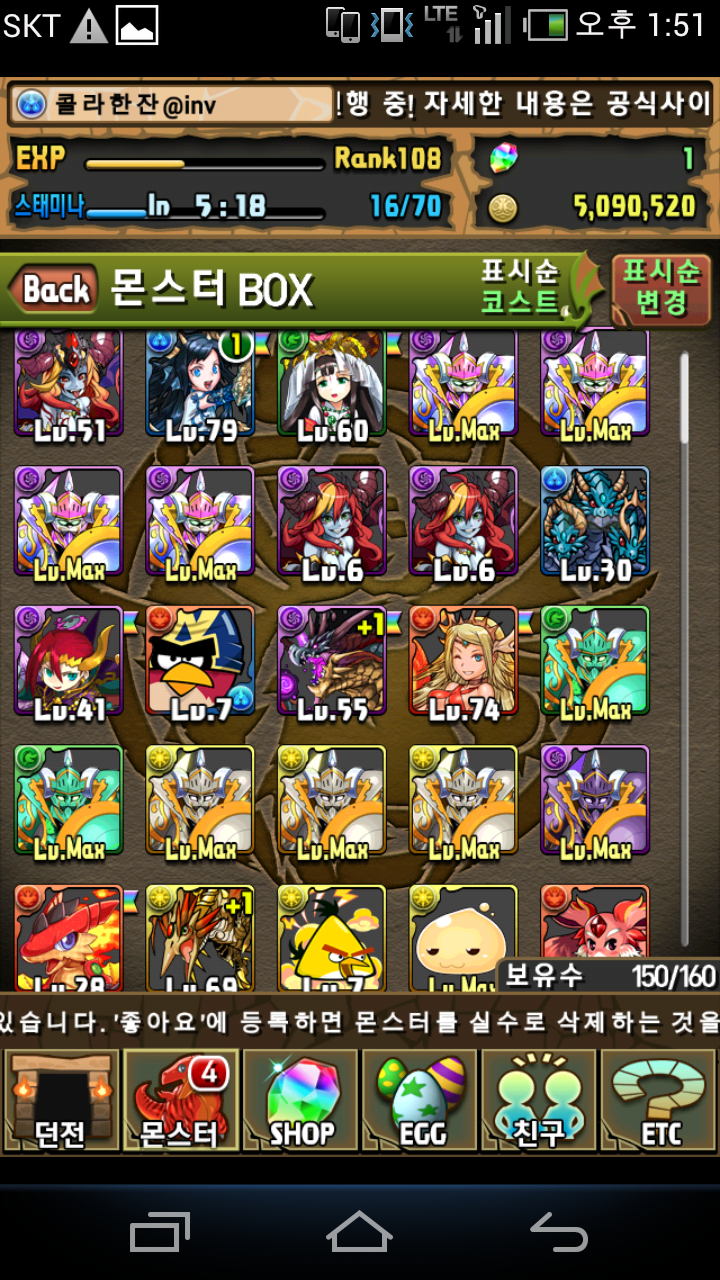Select the Lv.74 blonde girl monster
The width and height of the screenshot is (720, 1280).
click(464, 662)
